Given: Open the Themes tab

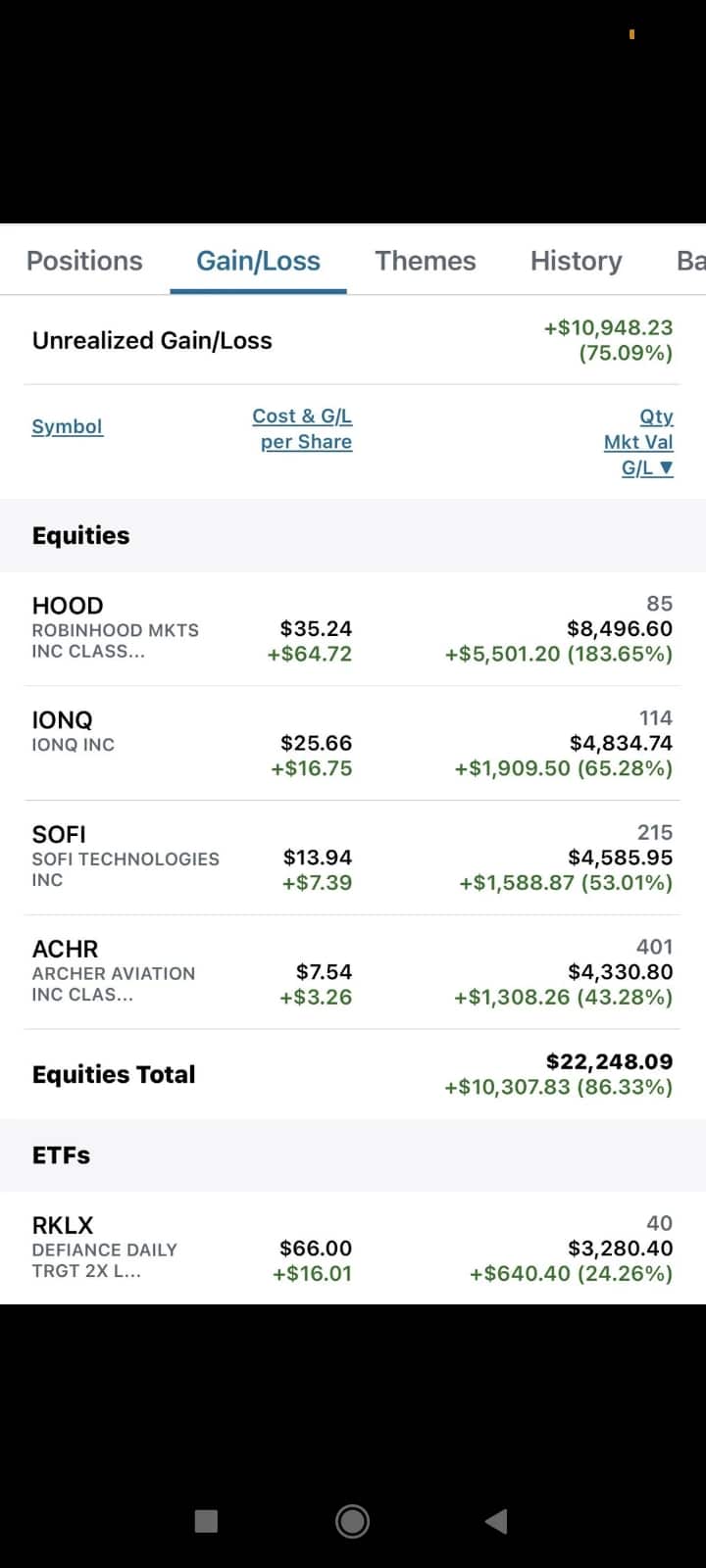Looking at the screenshot, I should click(426, 261).
